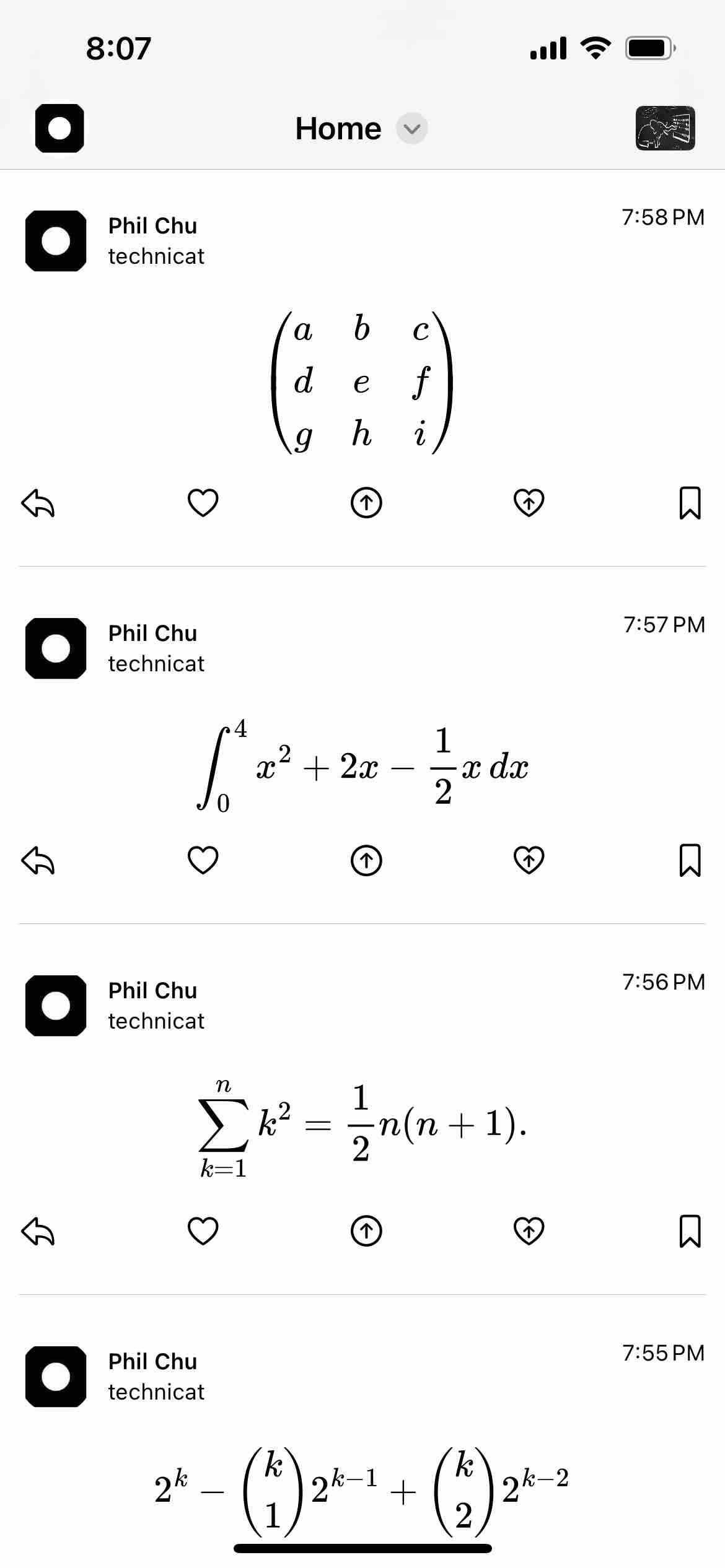Open the profile icon at top left
This screenshot has width=725, height=1568.
59,129
